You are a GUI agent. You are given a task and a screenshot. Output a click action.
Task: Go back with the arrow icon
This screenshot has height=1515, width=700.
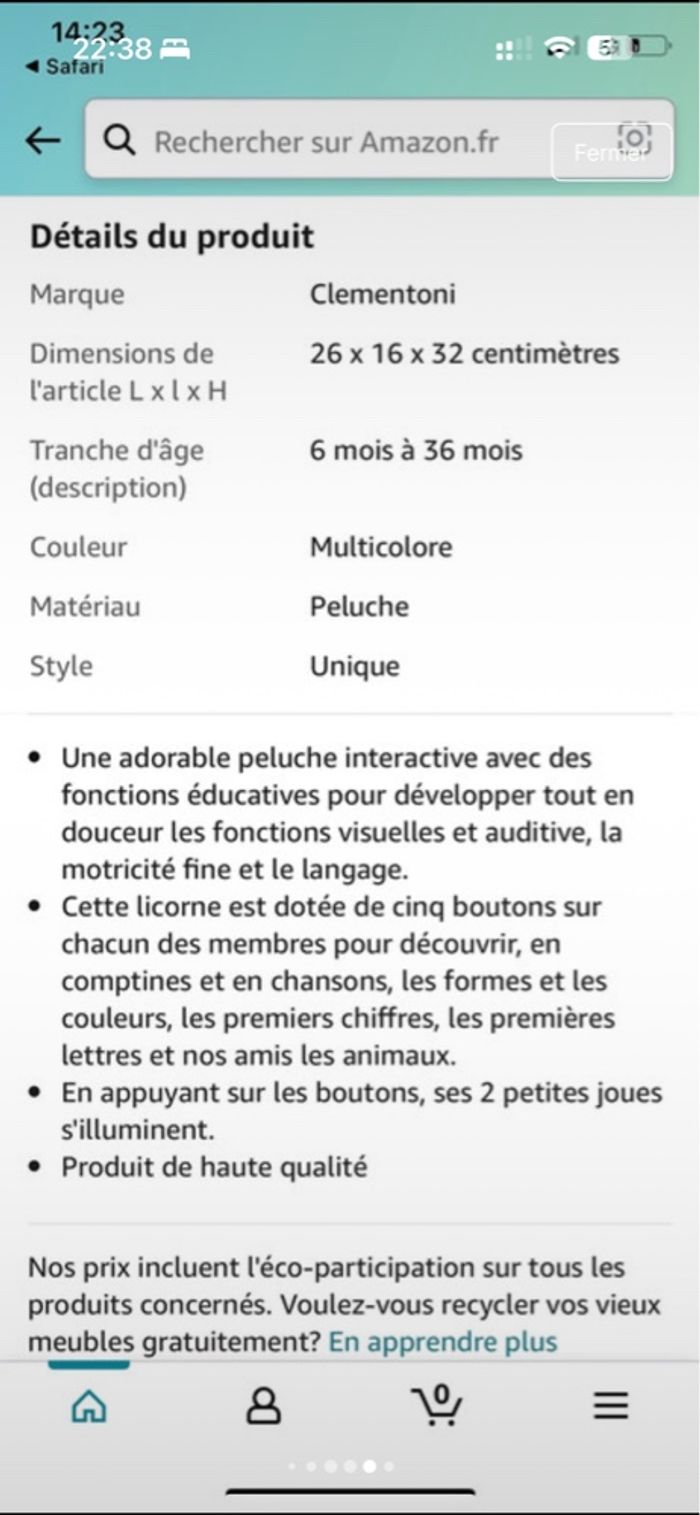point(42,141)
